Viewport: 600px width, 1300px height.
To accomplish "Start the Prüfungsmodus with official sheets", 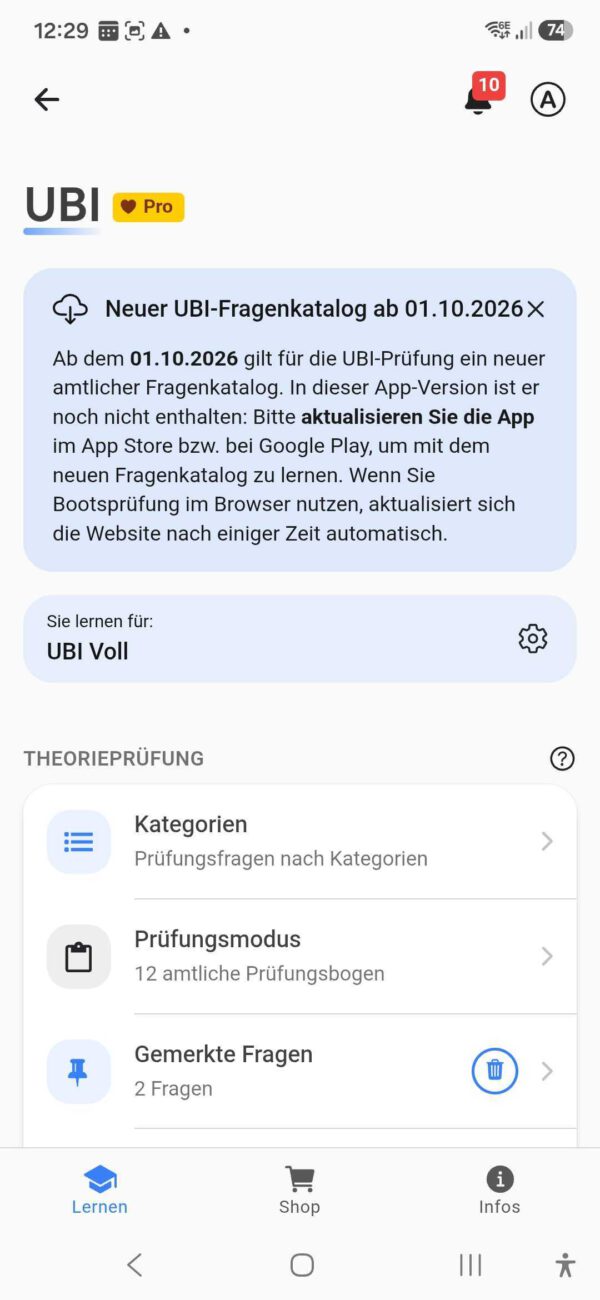I will coord(300,956).
